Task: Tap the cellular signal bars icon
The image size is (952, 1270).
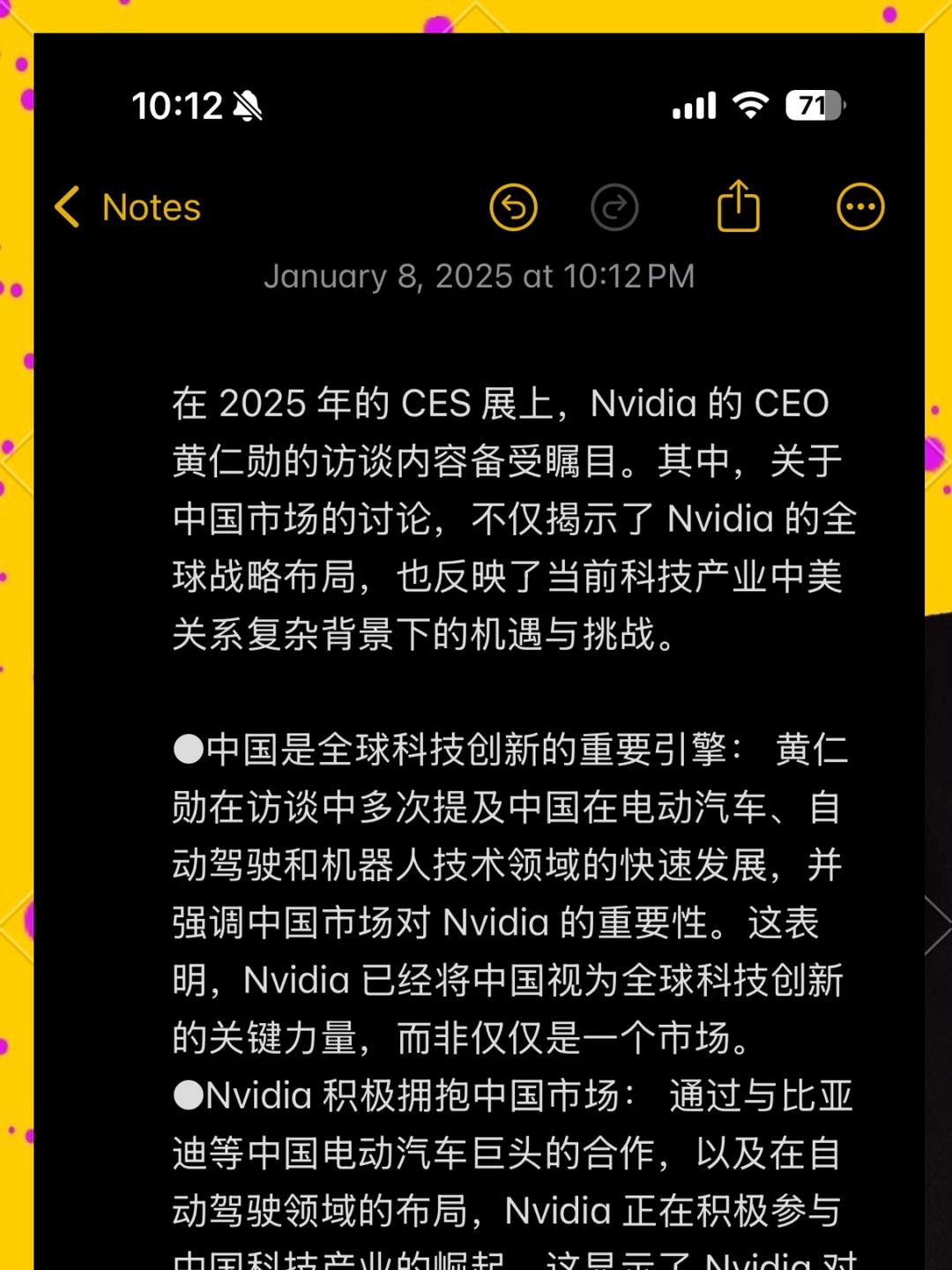Action: [x=694, y=106]
